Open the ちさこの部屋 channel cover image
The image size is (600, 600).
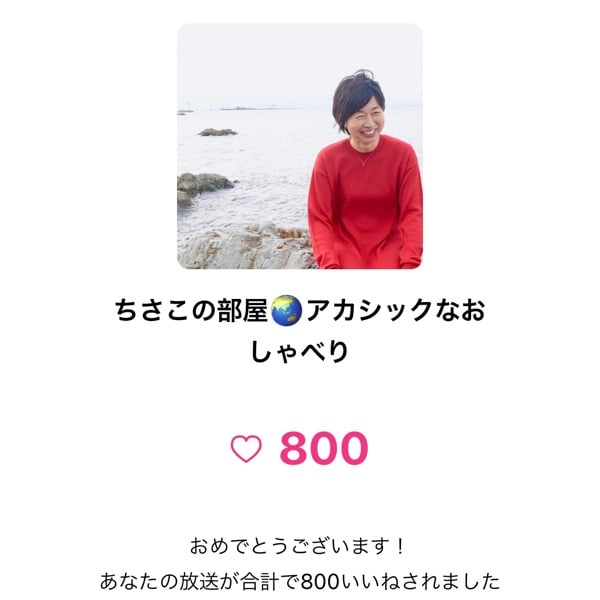click(300, 147)
